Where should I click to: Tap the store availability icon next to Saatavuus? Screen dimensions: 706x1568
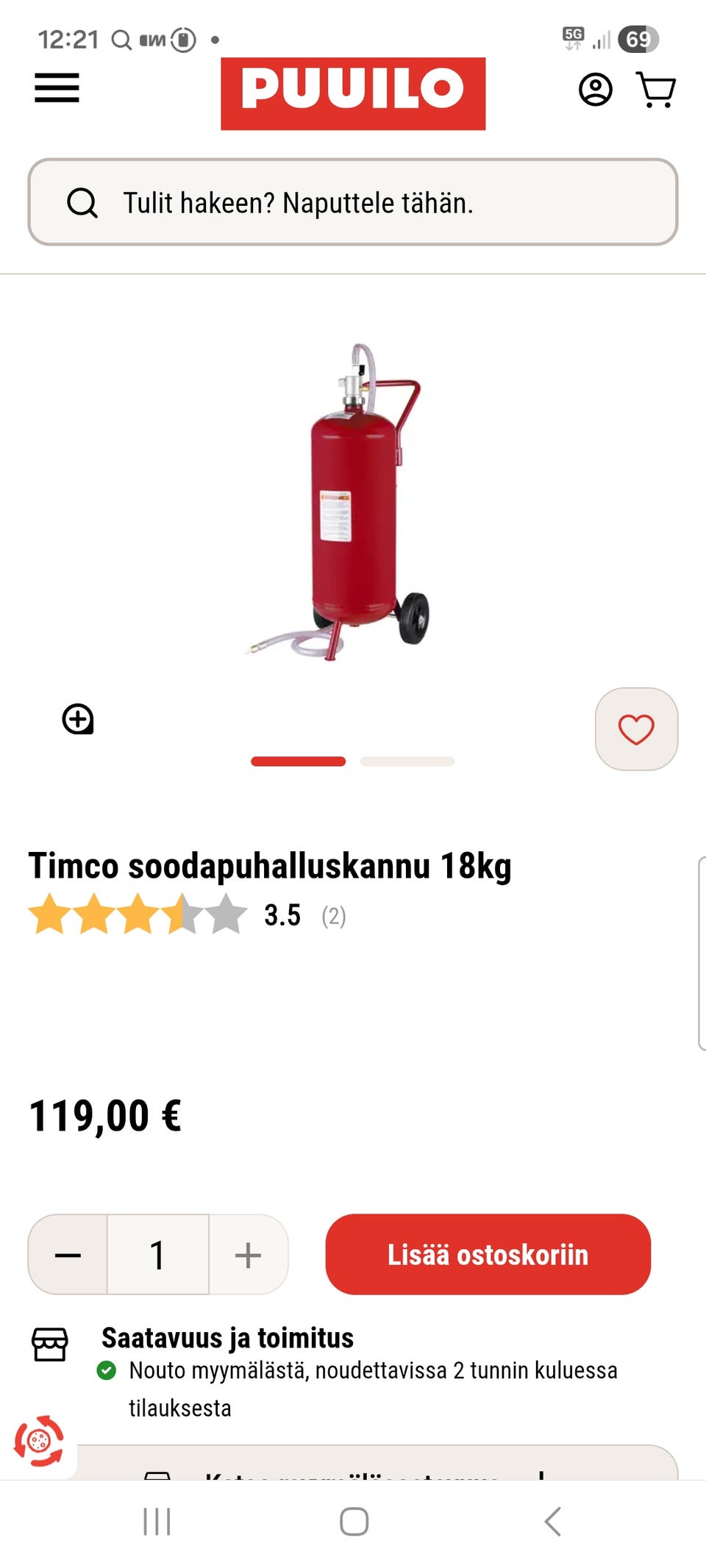[x=49, y=1338]
